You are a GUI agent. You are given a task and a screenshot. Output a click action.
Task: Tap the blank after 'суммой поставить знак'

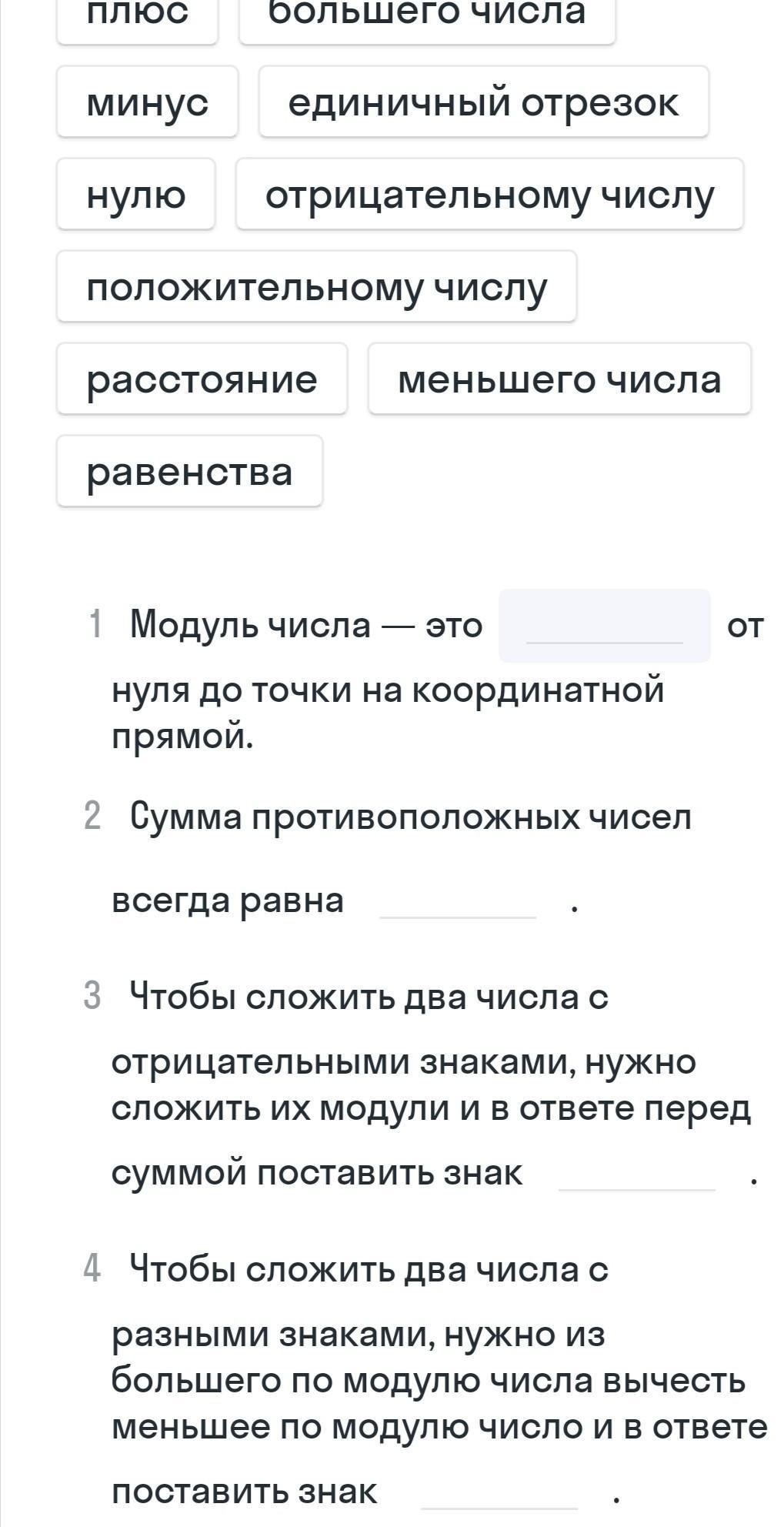pos(636,1174)
